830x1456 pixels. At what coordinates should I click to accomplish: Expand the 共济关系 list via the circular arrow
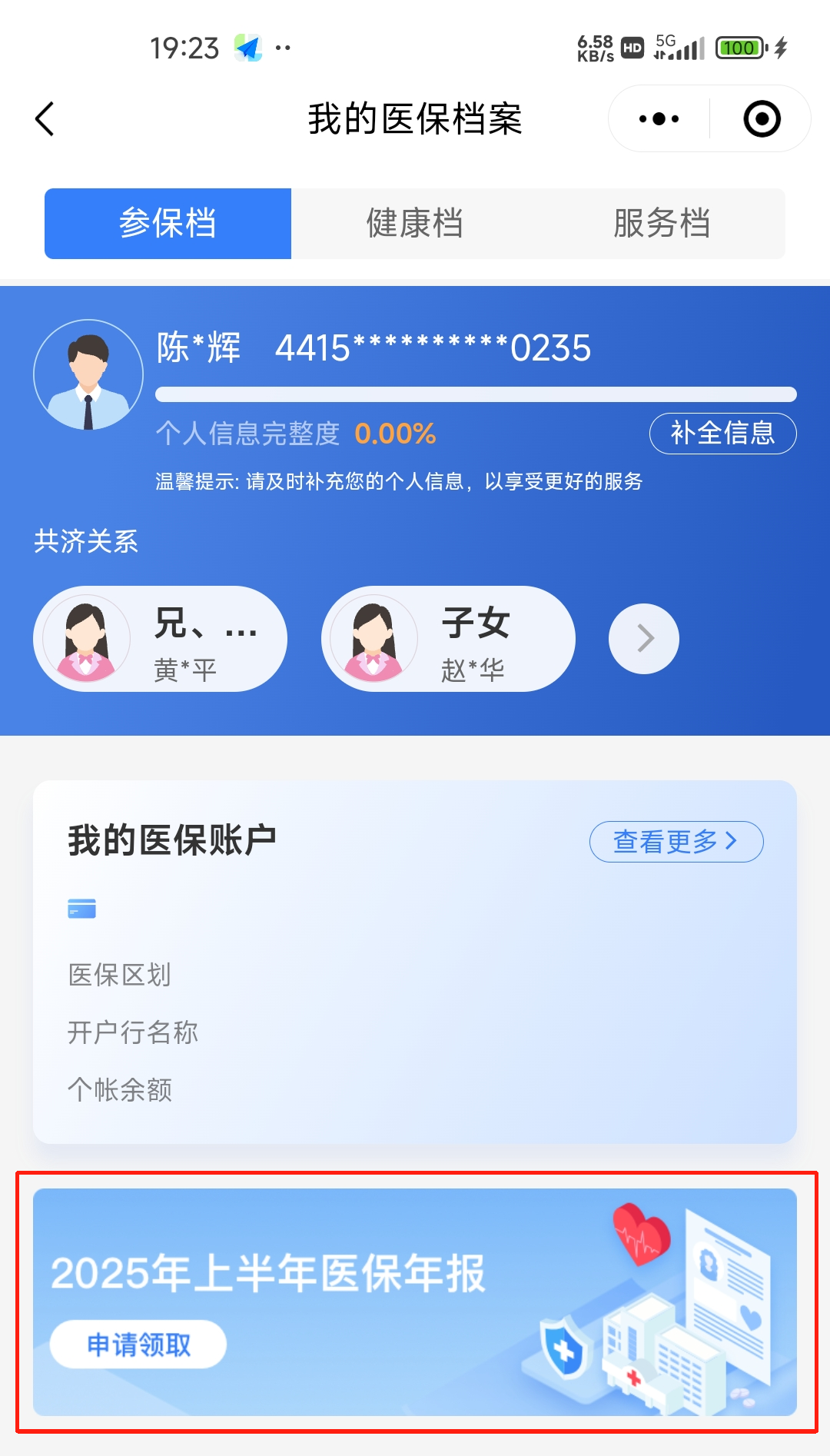(x=643, y=638)
